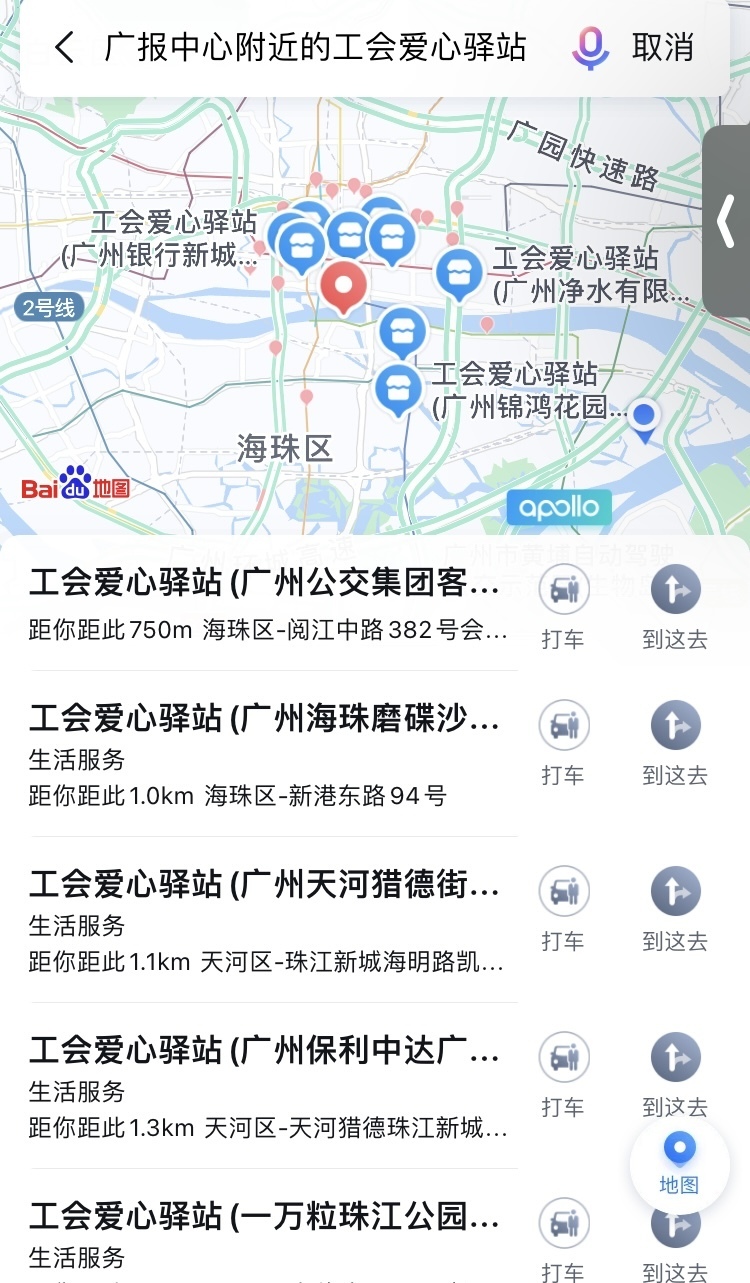Select the 广州锦鸿花园 station pin on the map

click(398, 388)
